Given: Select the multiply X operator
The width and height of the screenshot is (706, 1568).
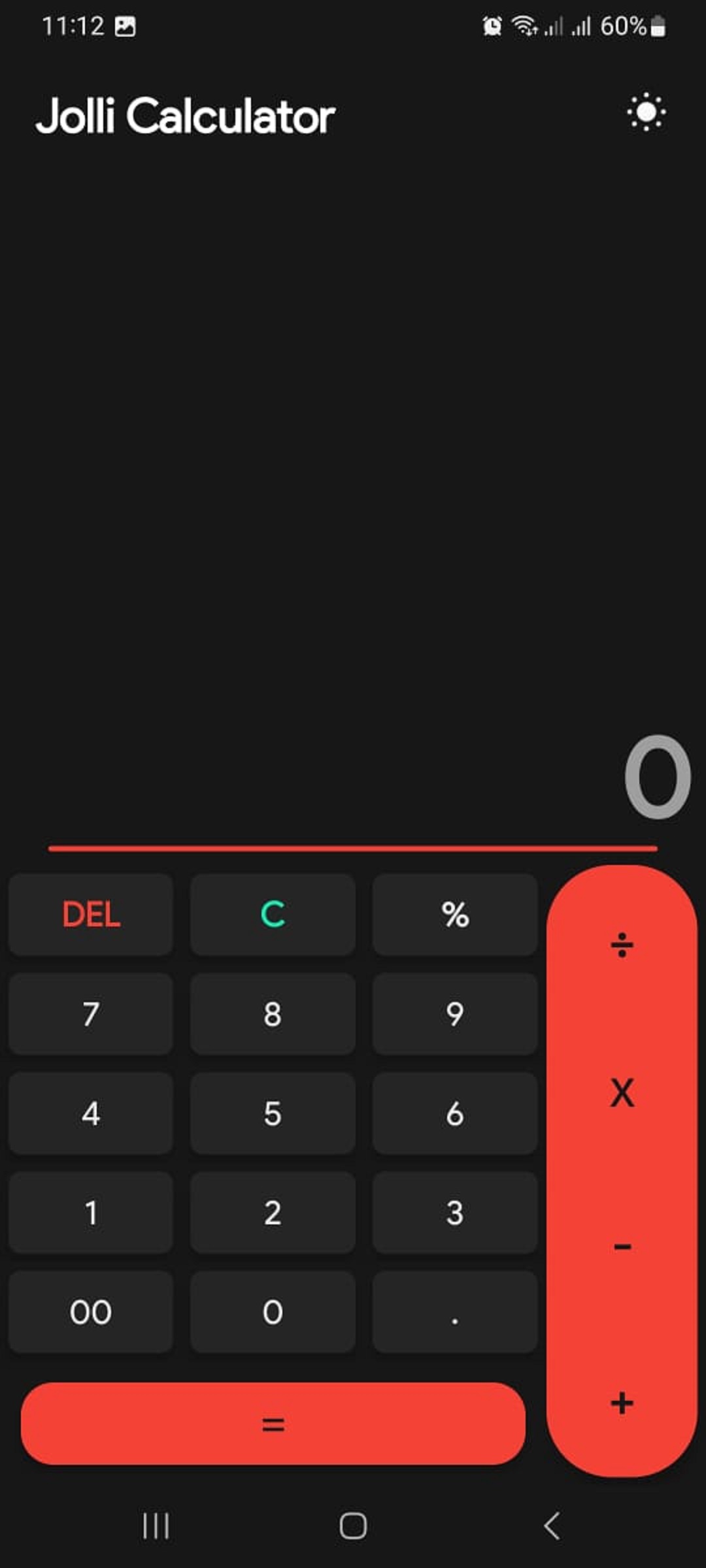Looking at the screenshot, I should click(622, 1092).
